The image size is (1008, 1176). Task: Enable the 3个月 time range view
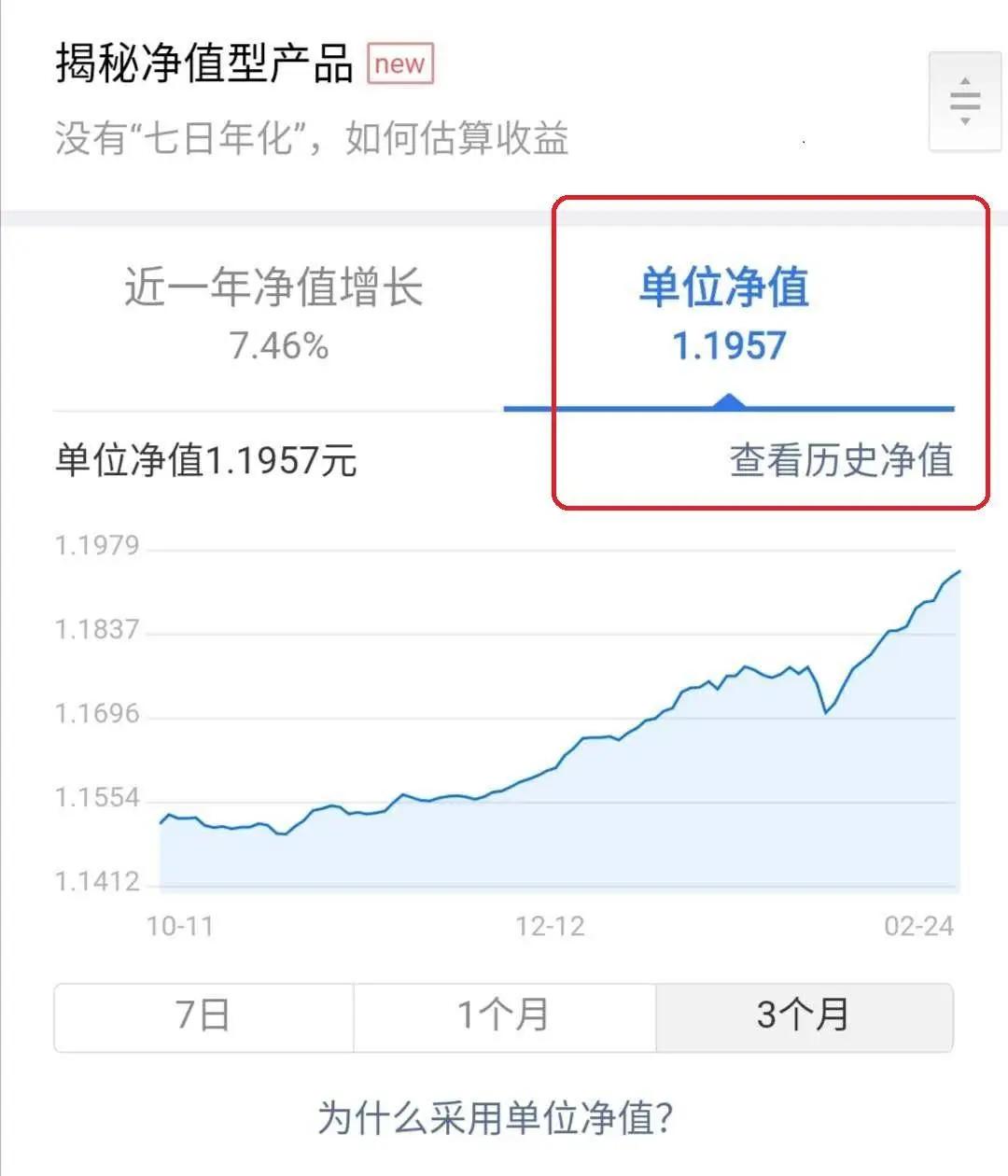[804, 1016]
